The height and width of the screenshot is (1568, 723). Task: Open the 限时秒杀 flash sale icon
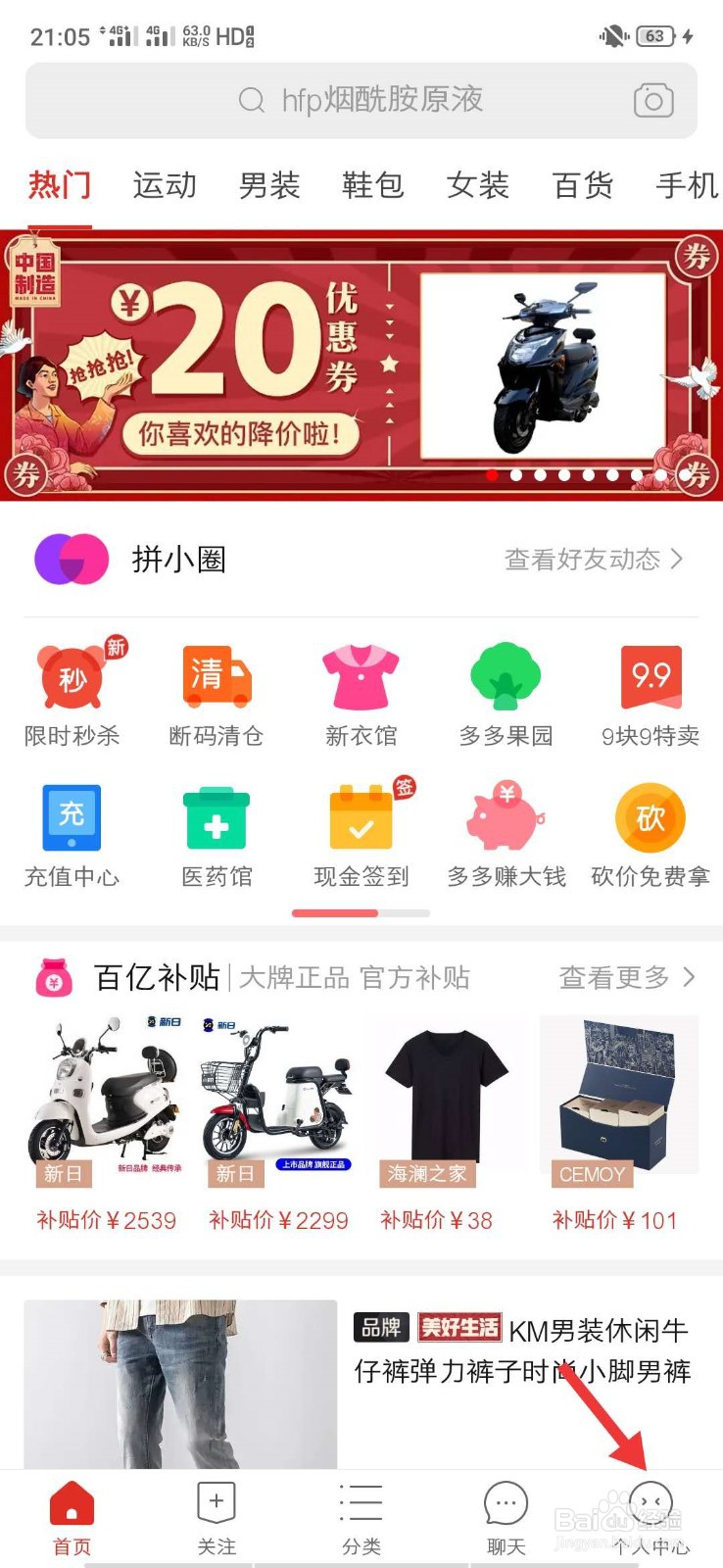point(71,691)
